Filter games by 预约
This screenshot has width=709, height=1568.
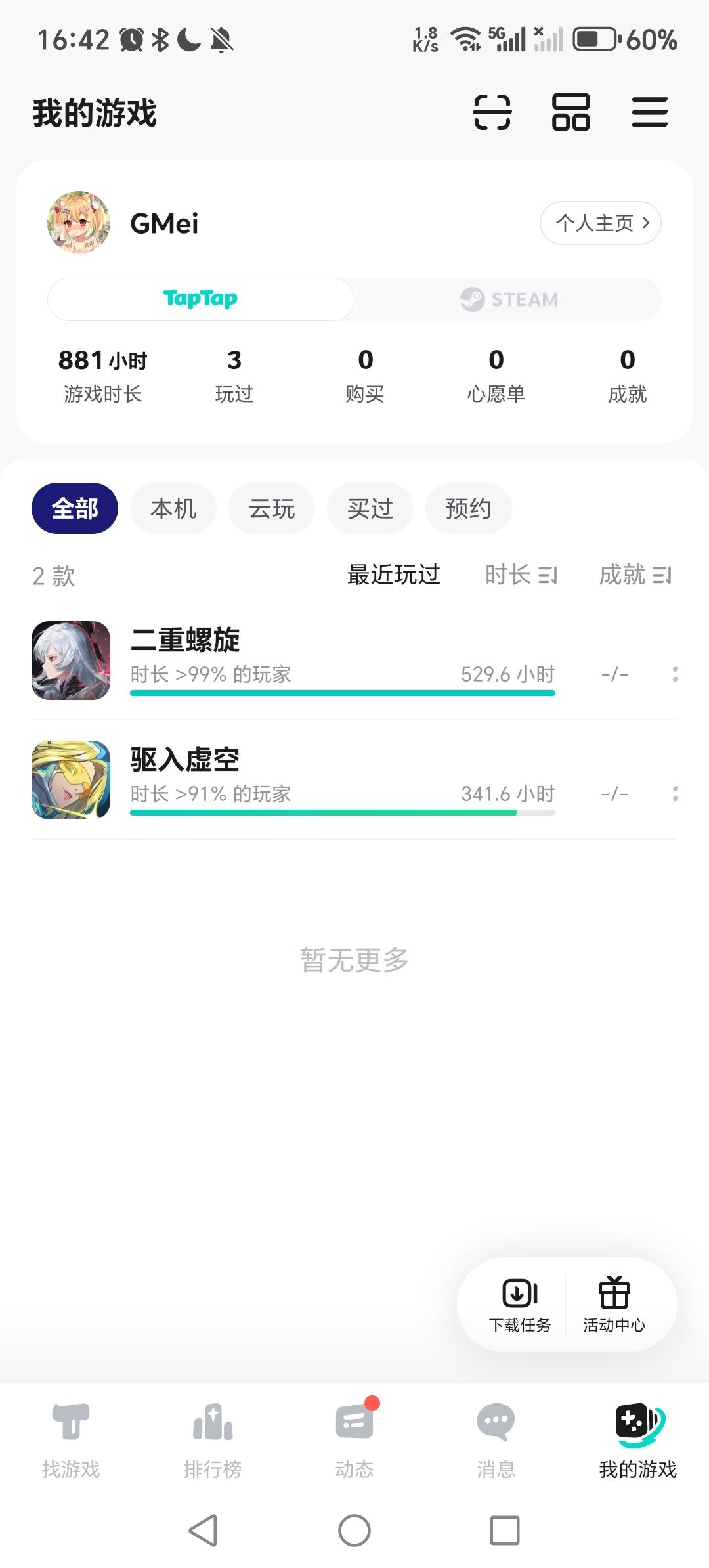[x=468, y=509]
